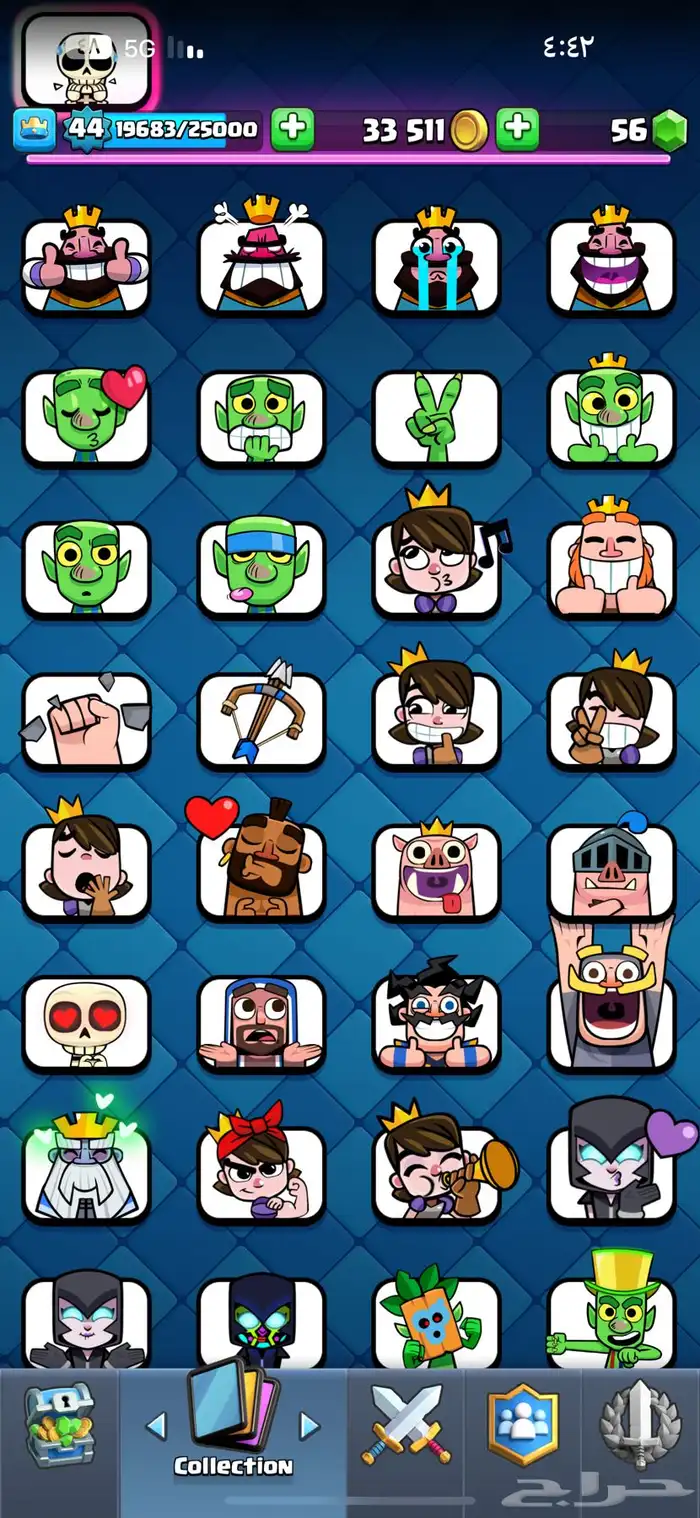Go to previous Collection section with left arrow

[x=156, y=1425]
